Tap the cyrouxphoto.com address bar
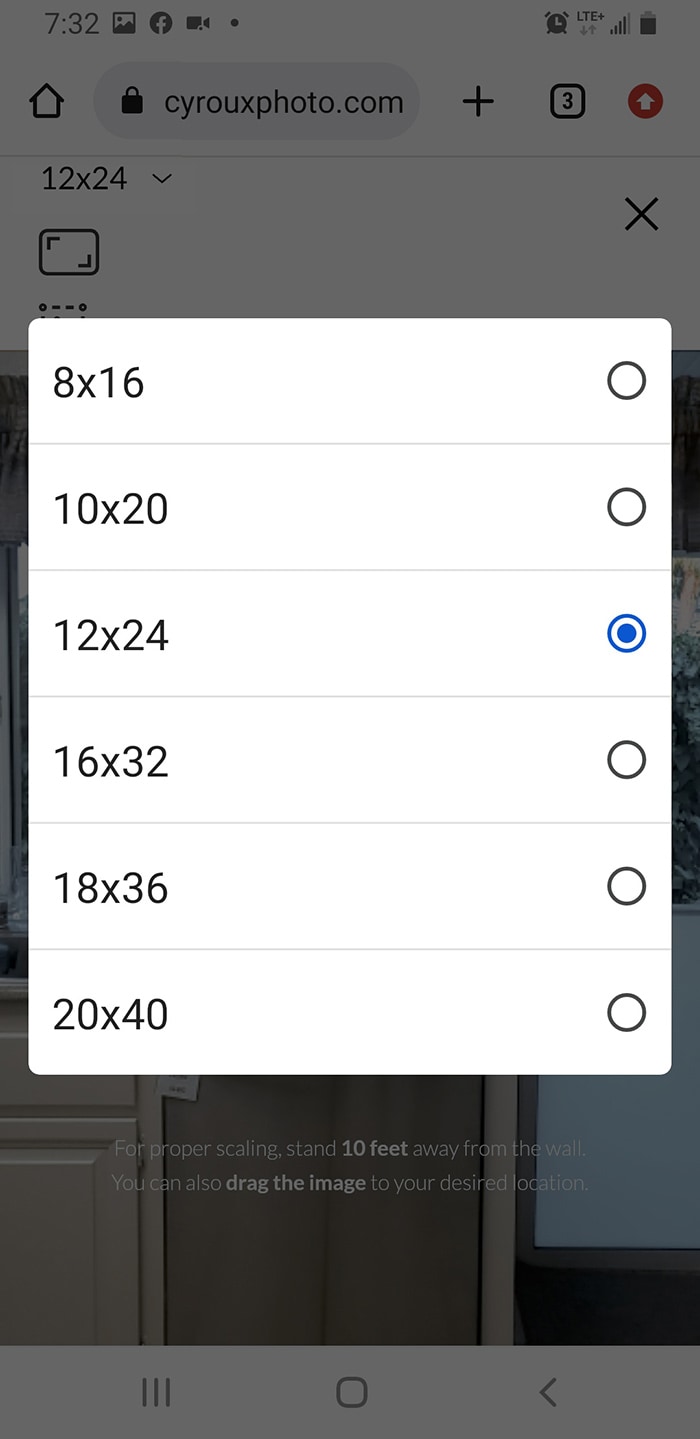This screenshot has height=1439, width=700. (257, 101)
